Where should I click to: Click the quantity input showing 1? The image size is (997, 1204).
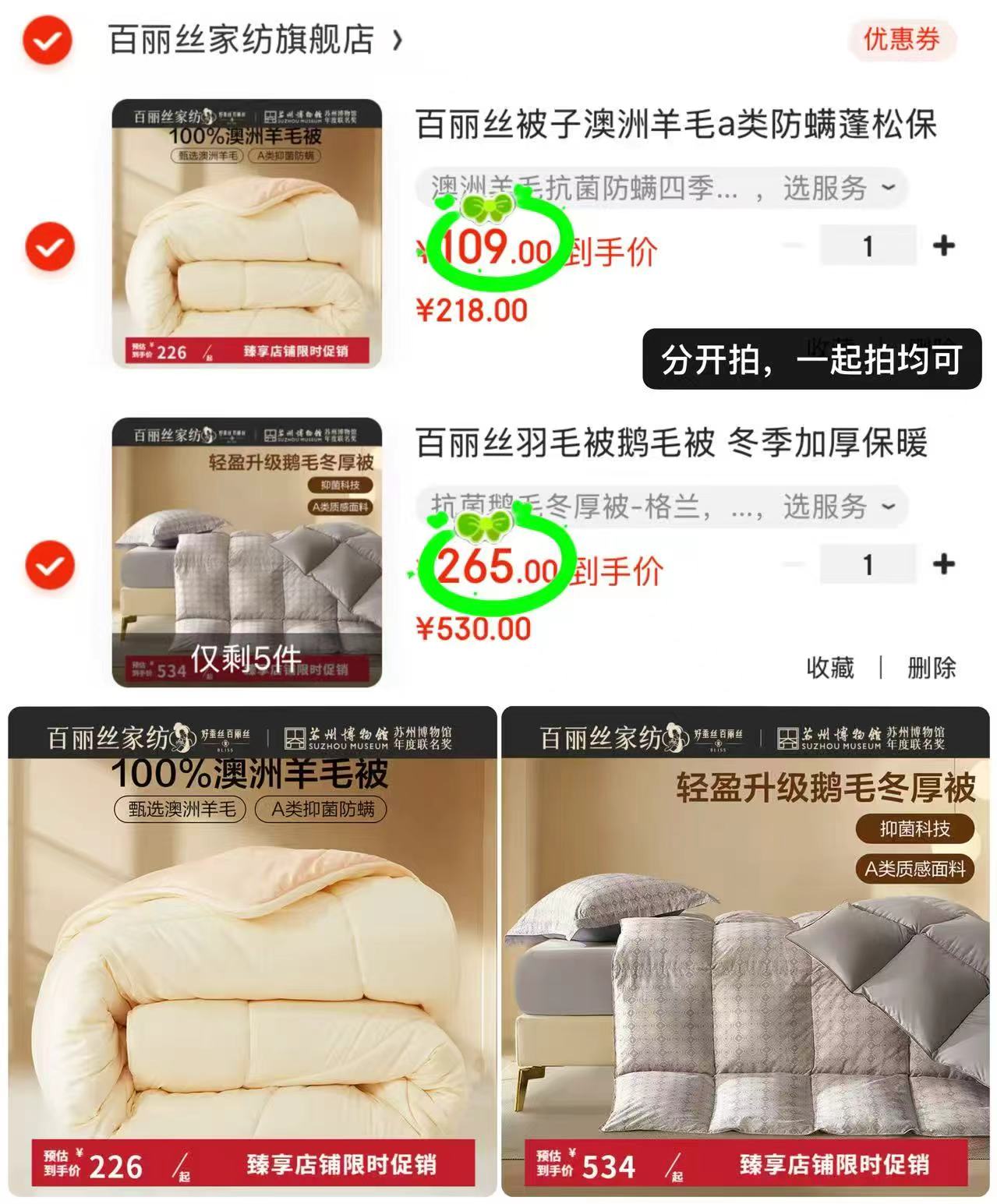[x=868, y=244]
